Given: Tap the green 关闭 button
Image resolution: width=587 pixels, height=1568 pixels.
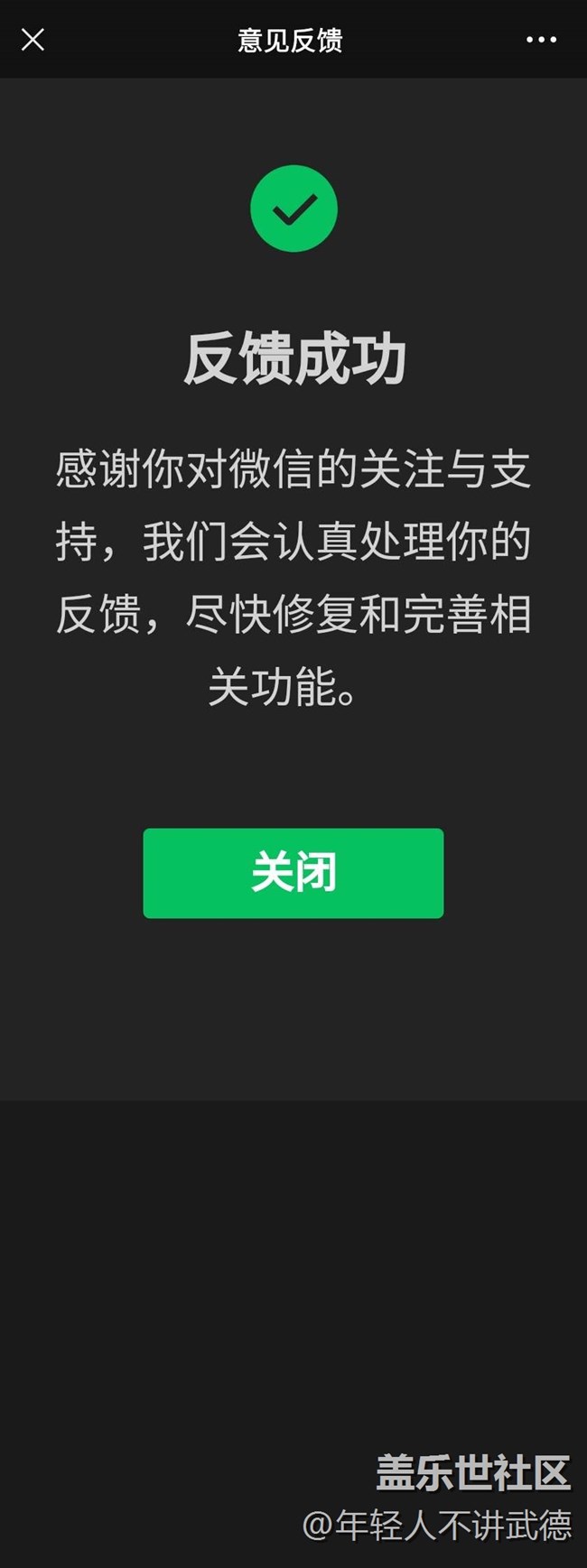Looking at the screenshot, I should coord(293,873).
